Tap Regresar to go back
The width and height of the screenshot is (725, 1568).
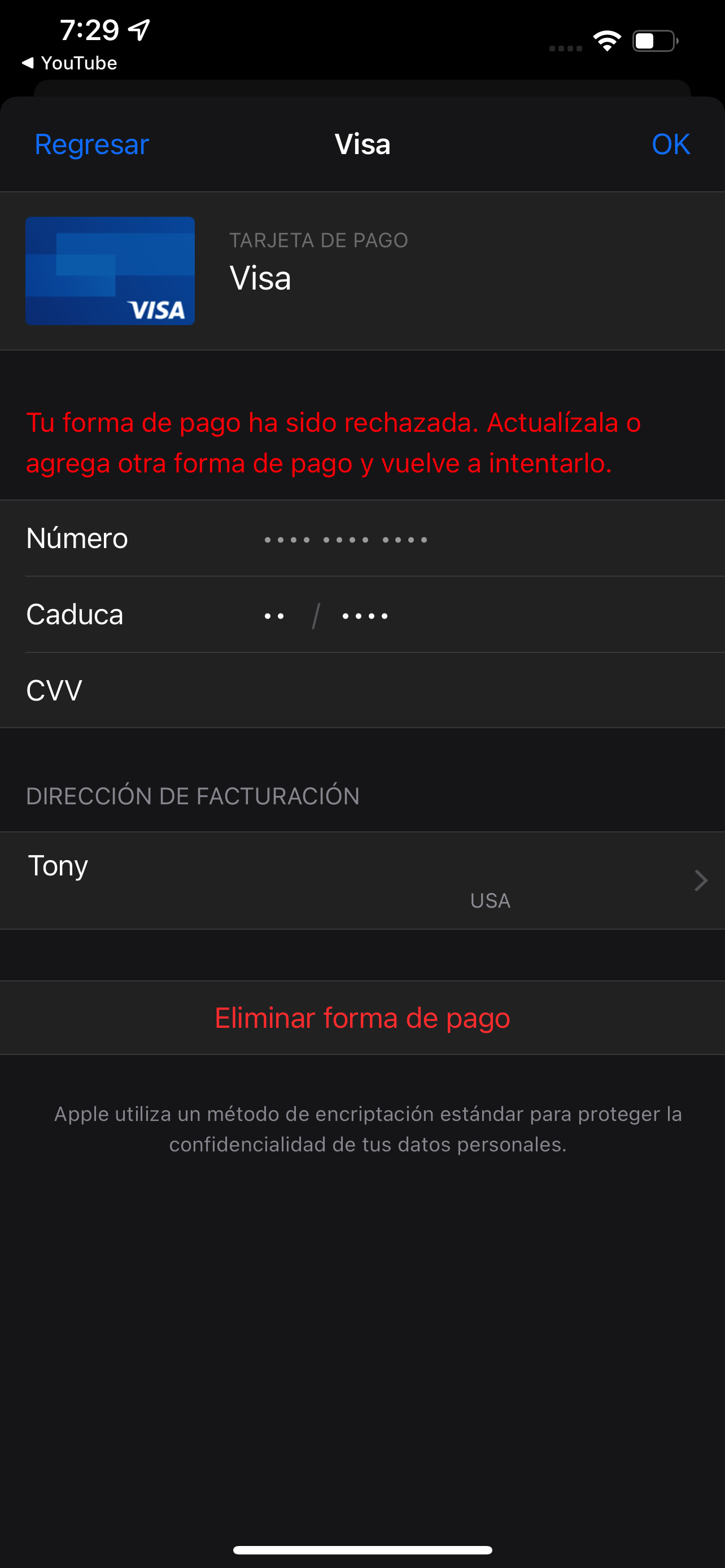click(x=92, y=144)
